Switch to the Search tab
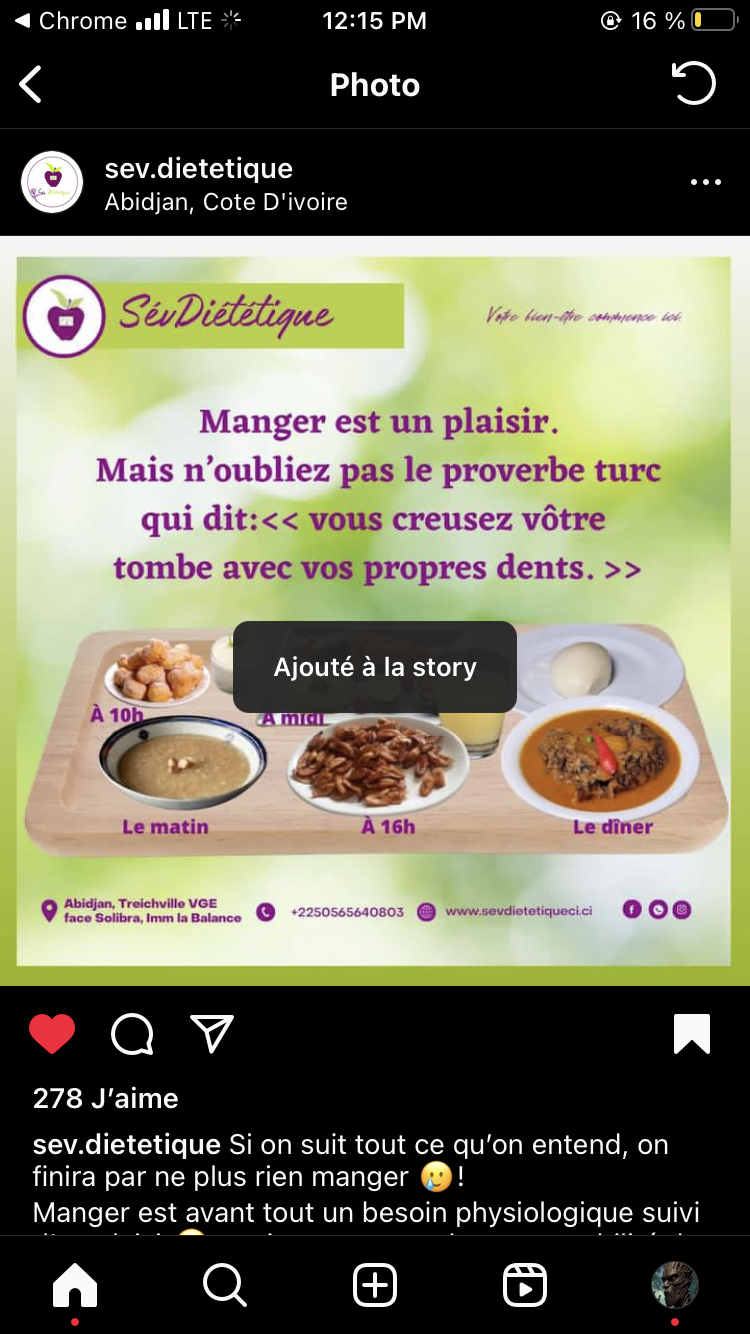This screenshot has height=1334, width=750. (x=225, y=1285)
